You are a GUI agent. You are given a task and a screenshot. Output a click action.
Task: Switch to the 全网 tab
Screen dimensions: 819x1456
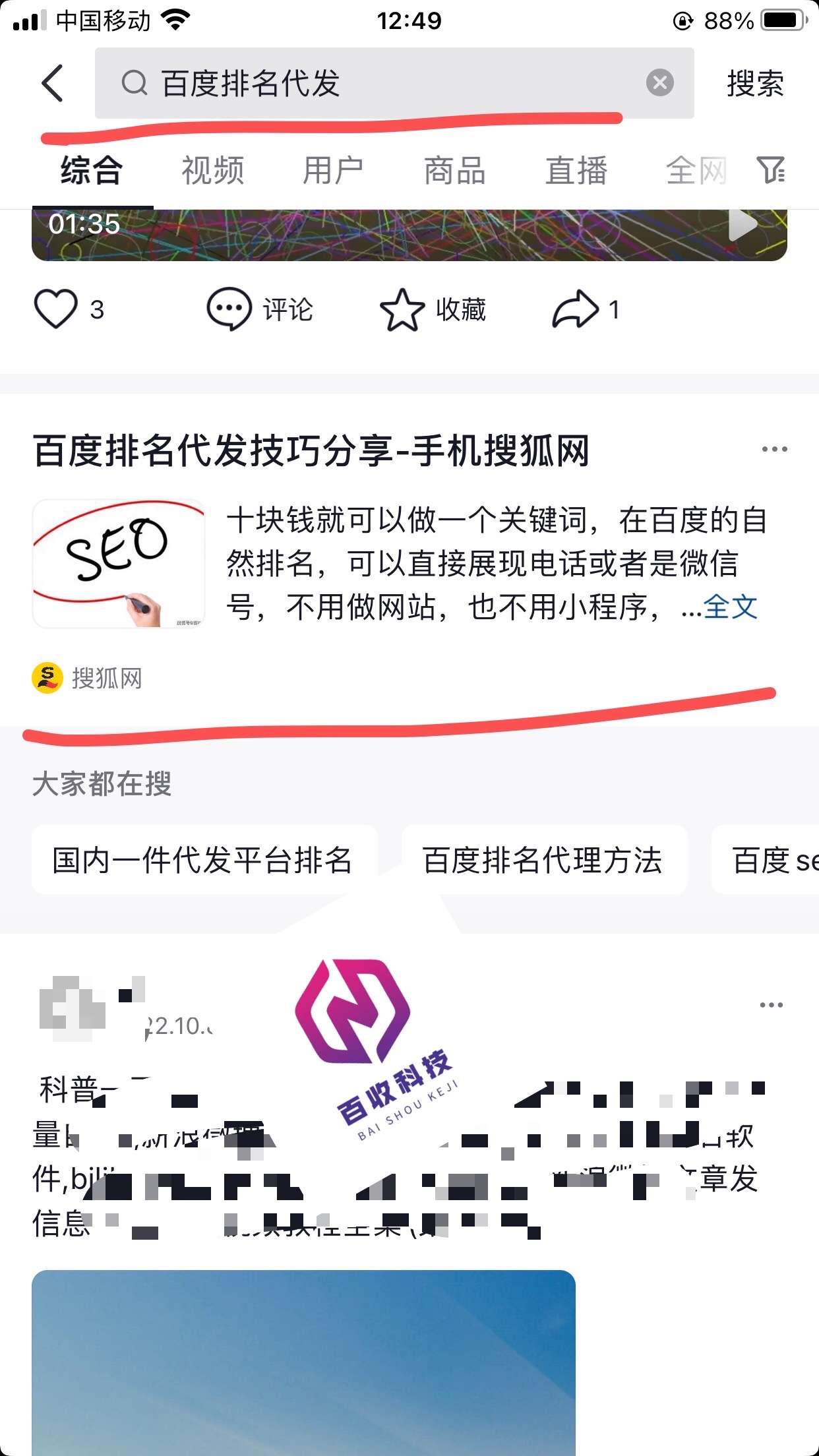[x=695, y=171]
